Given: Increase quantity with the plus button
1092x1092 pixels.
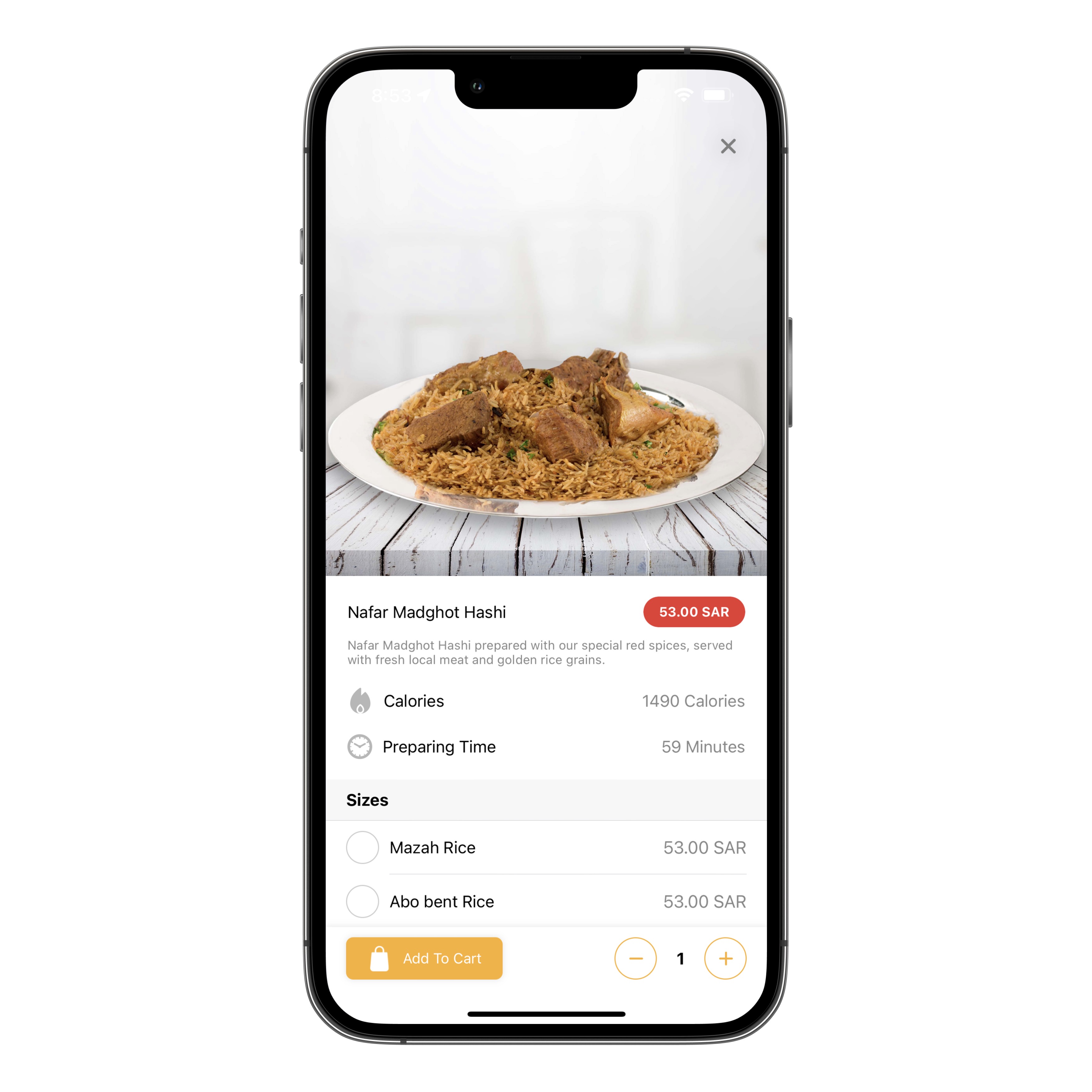Looking at the screenshot, I should 725,958.
